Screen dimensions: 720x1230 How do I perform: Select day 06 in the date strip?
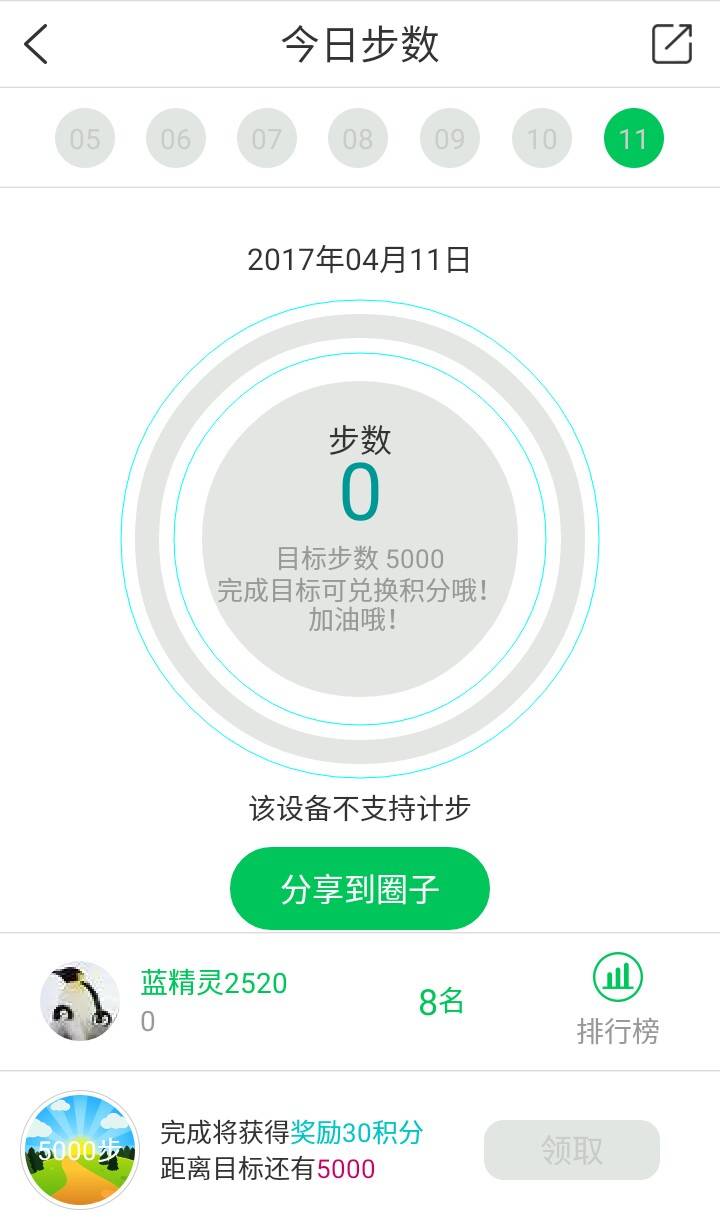point(176,138)
